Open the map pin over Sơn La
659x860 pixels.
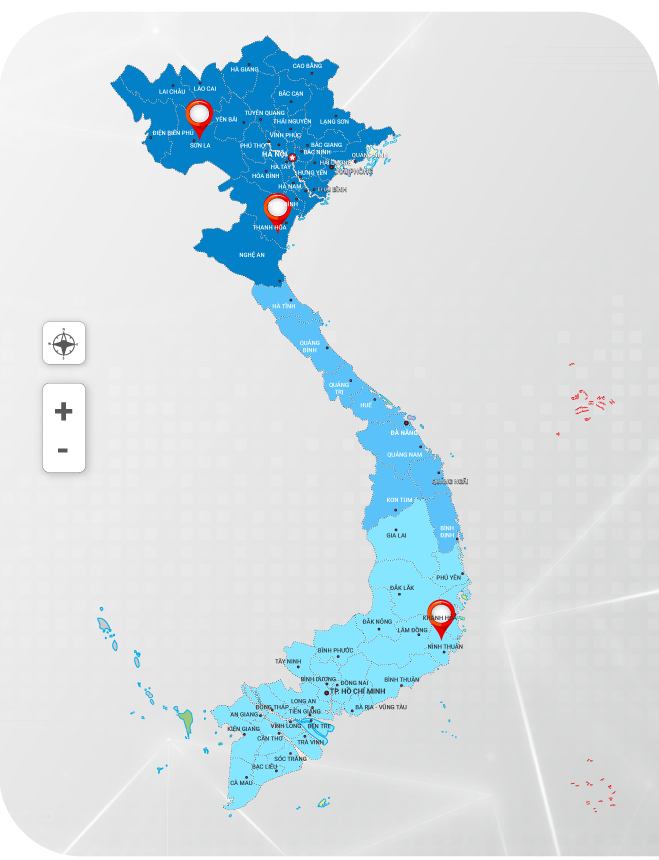tap(199, 117)
